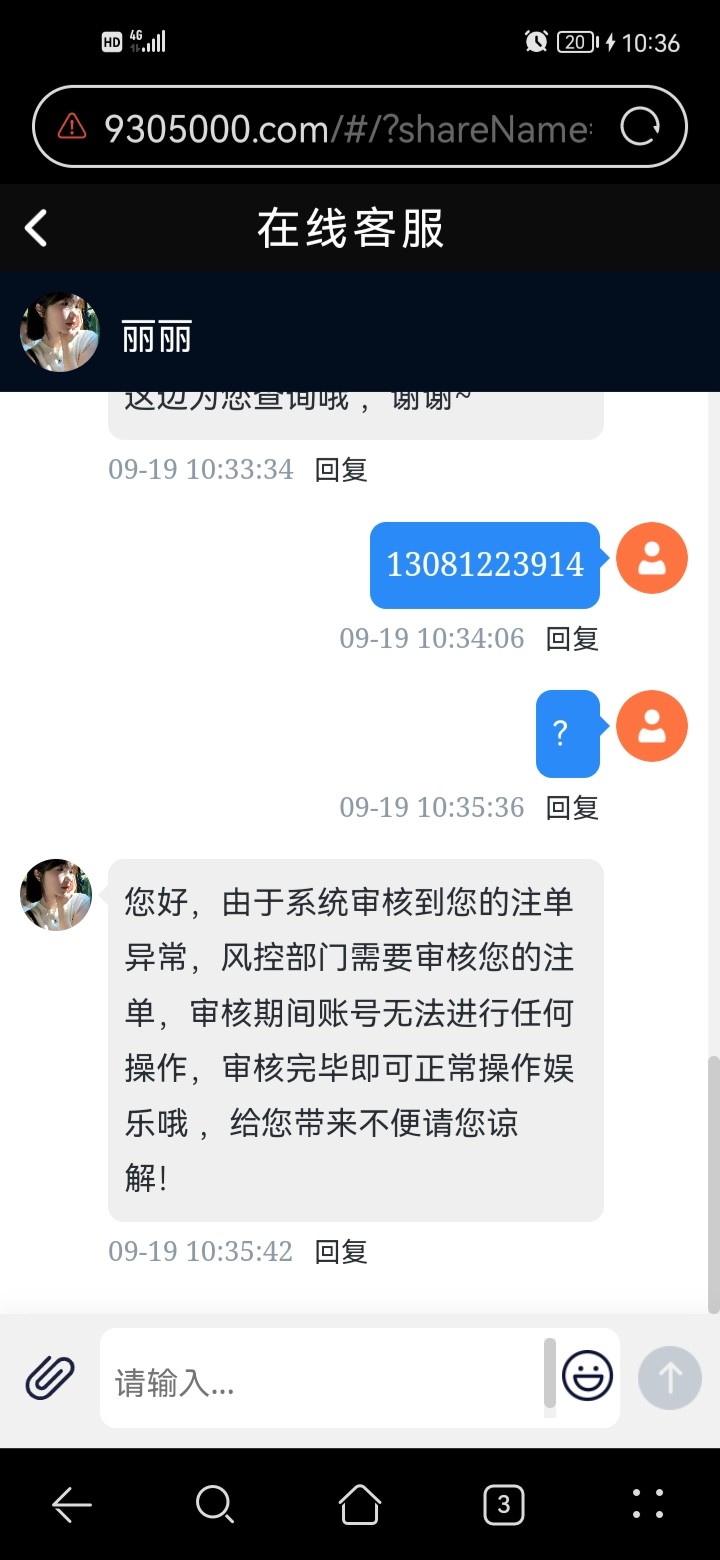Viewport: 720px width, 1560px height.
Task: Open recent apps via the six-dot icon
Action: tap(648, 1503)
